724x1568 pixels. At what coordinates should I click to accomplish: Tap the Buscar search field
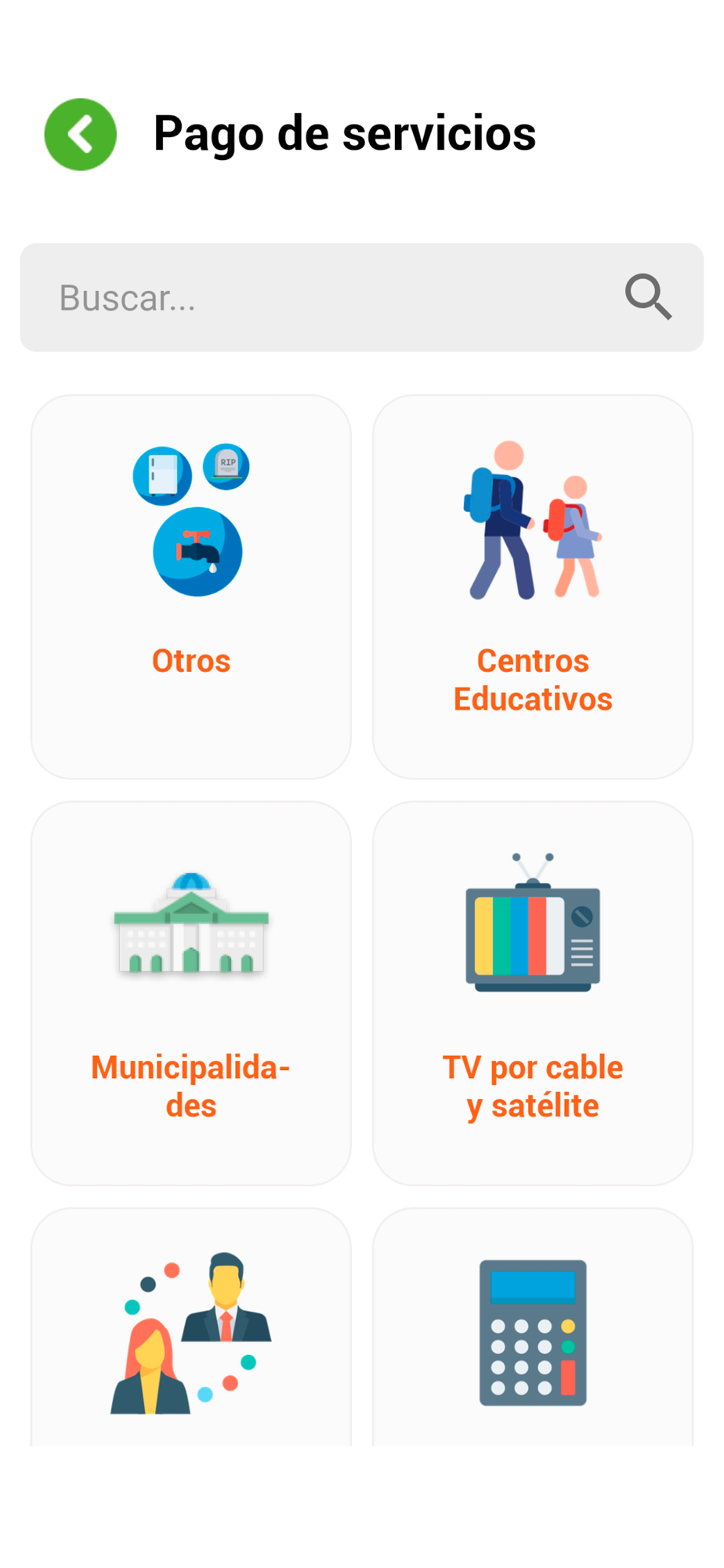[361, 297]
